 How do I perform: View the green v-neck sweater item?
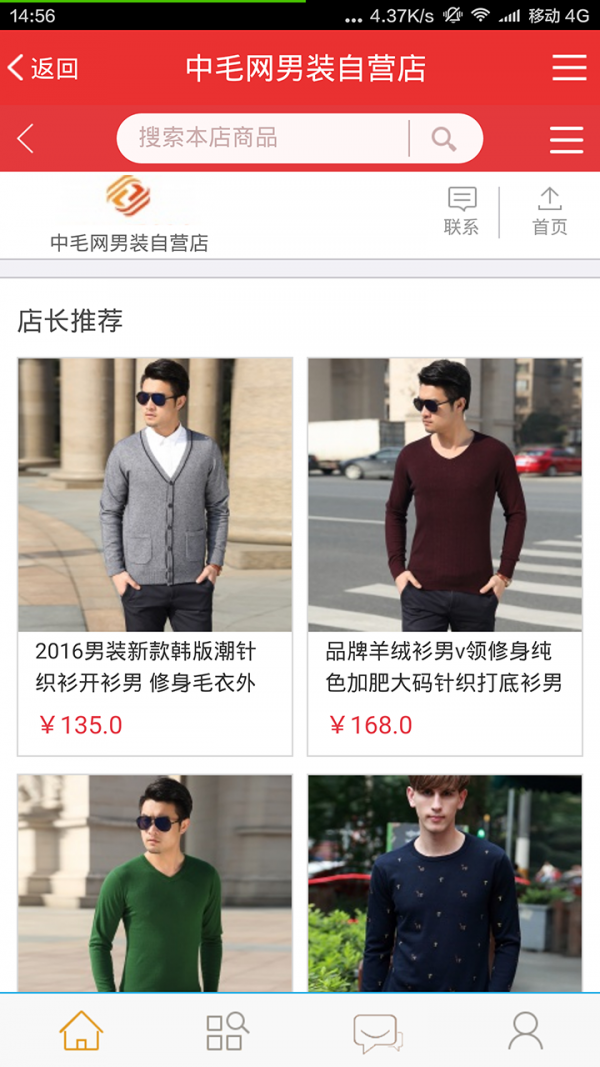(x=155, y=883)
